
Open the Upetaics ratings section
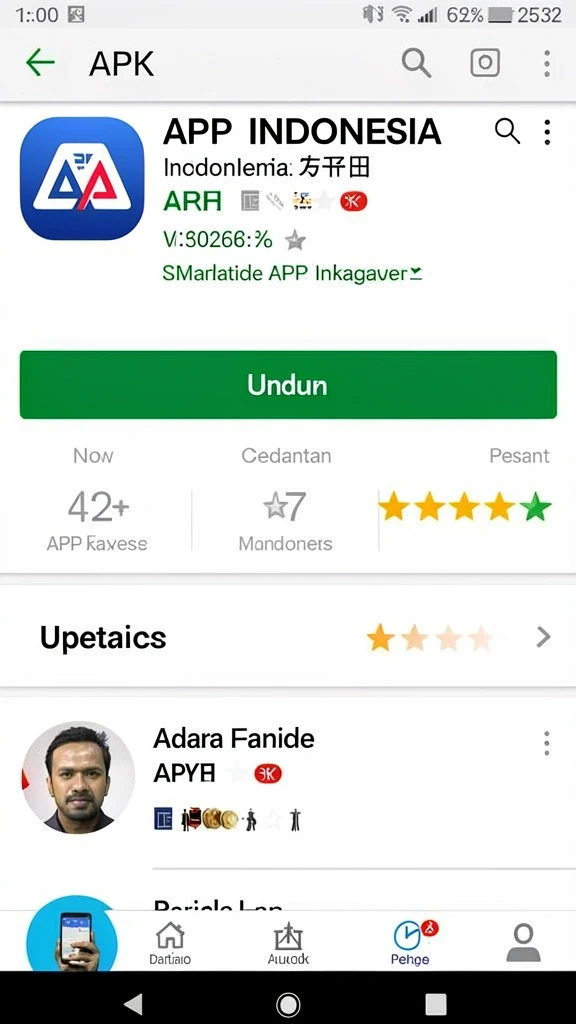pos(288,637)
